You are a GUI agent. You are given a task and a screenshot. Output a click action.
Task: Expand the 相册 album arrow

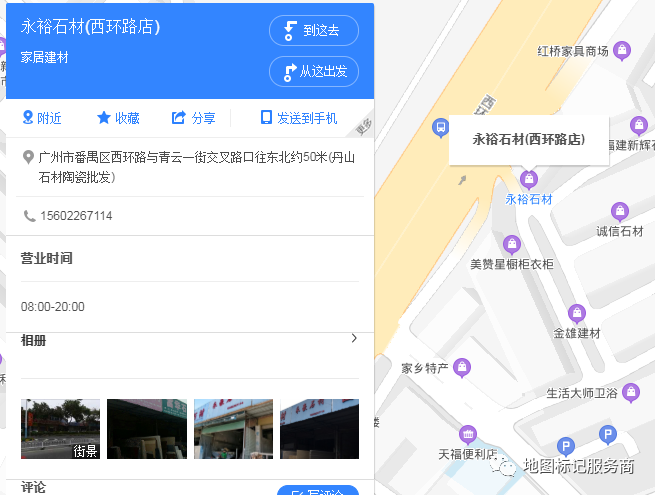point(354,339)
